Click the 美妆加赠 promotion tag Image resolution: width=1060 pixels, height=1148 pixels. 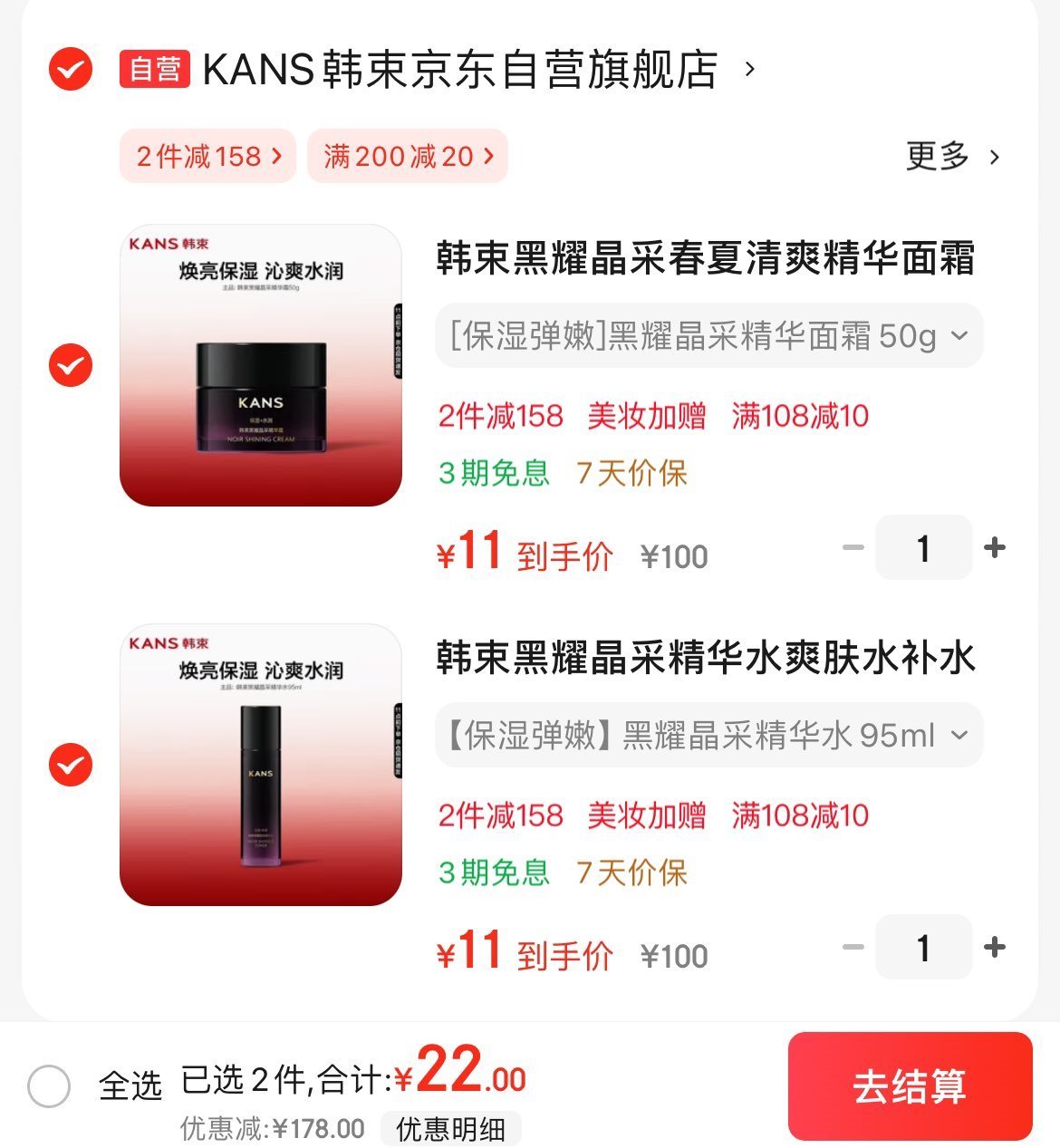click(646, 416)
